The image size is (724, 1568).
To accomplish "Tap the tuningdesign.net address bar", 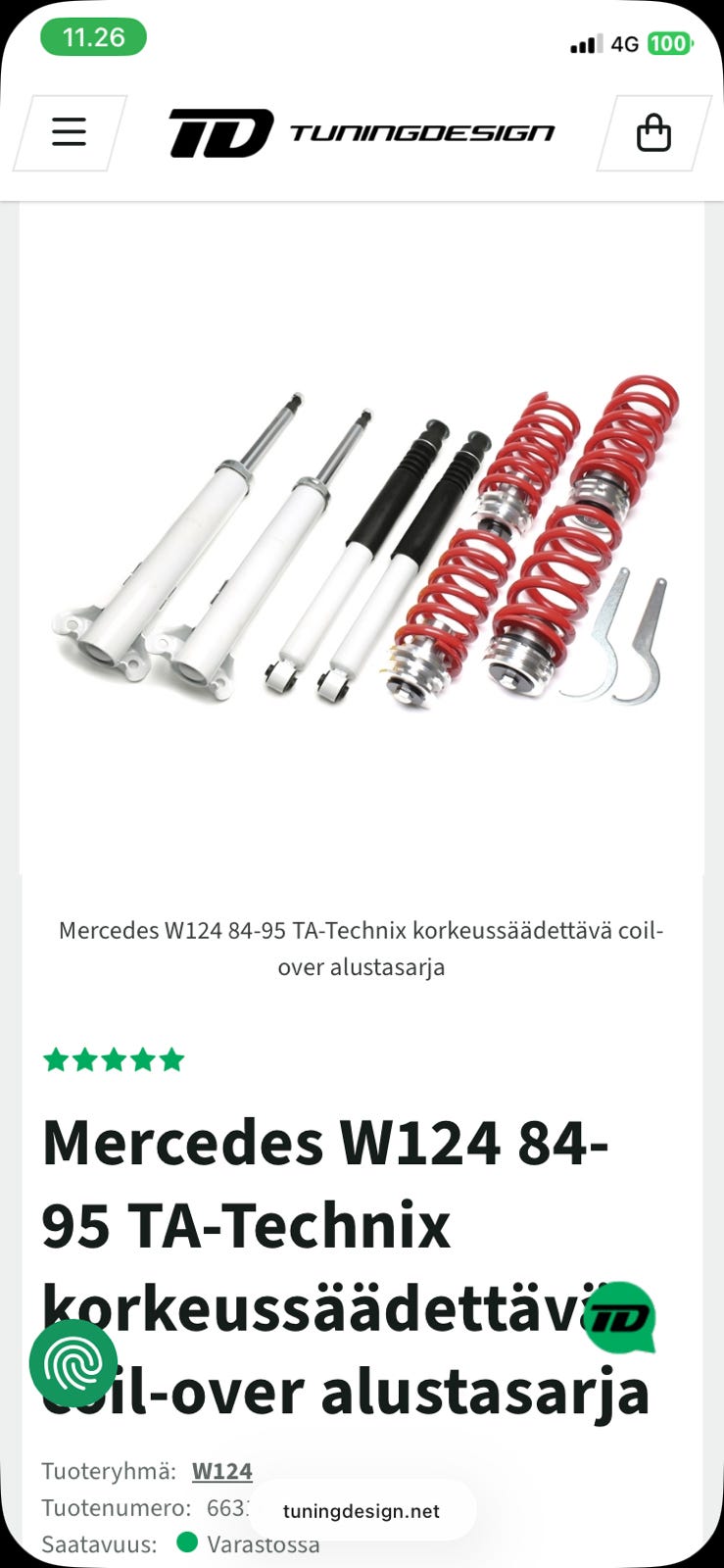I will pyautogui.click(x=362, y=1511).
